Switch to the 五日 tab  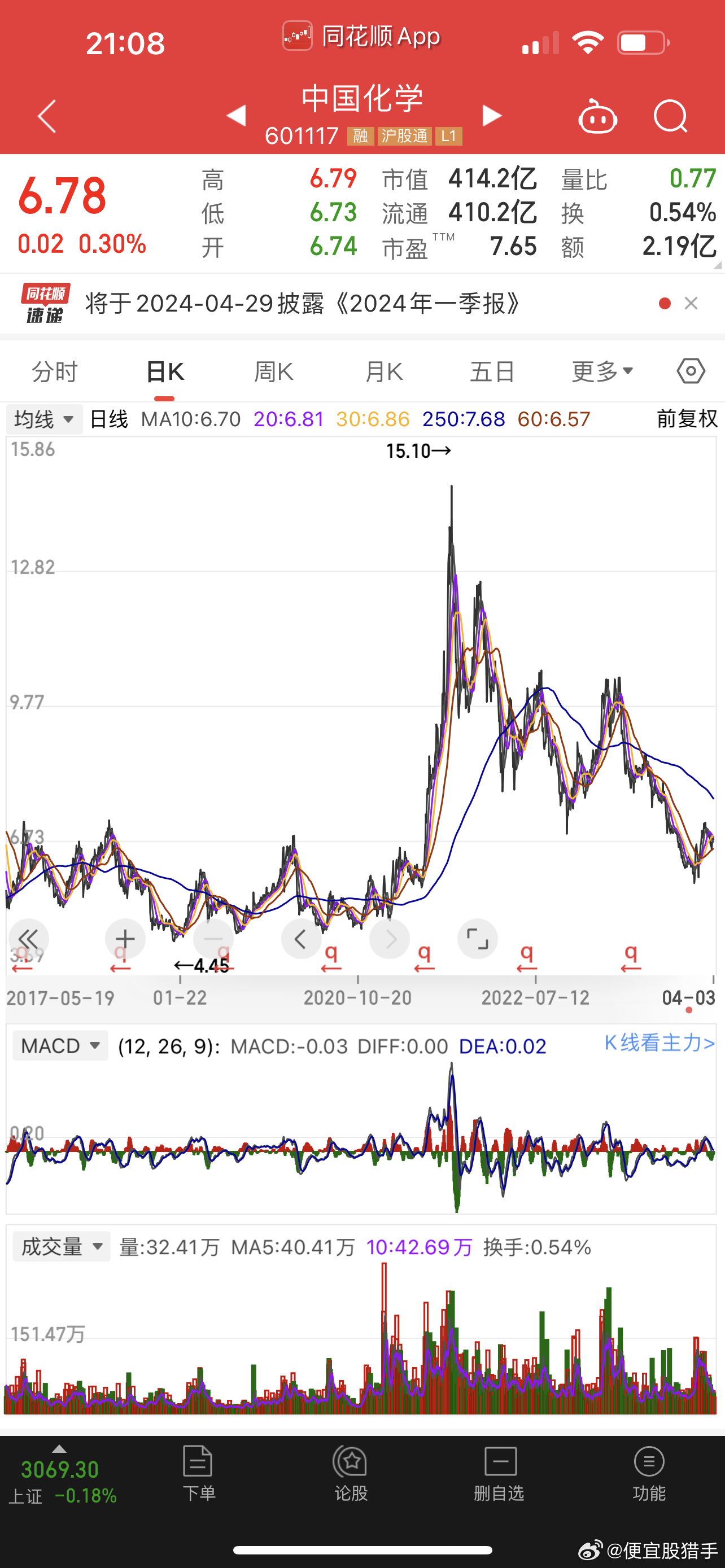(493, 371)
